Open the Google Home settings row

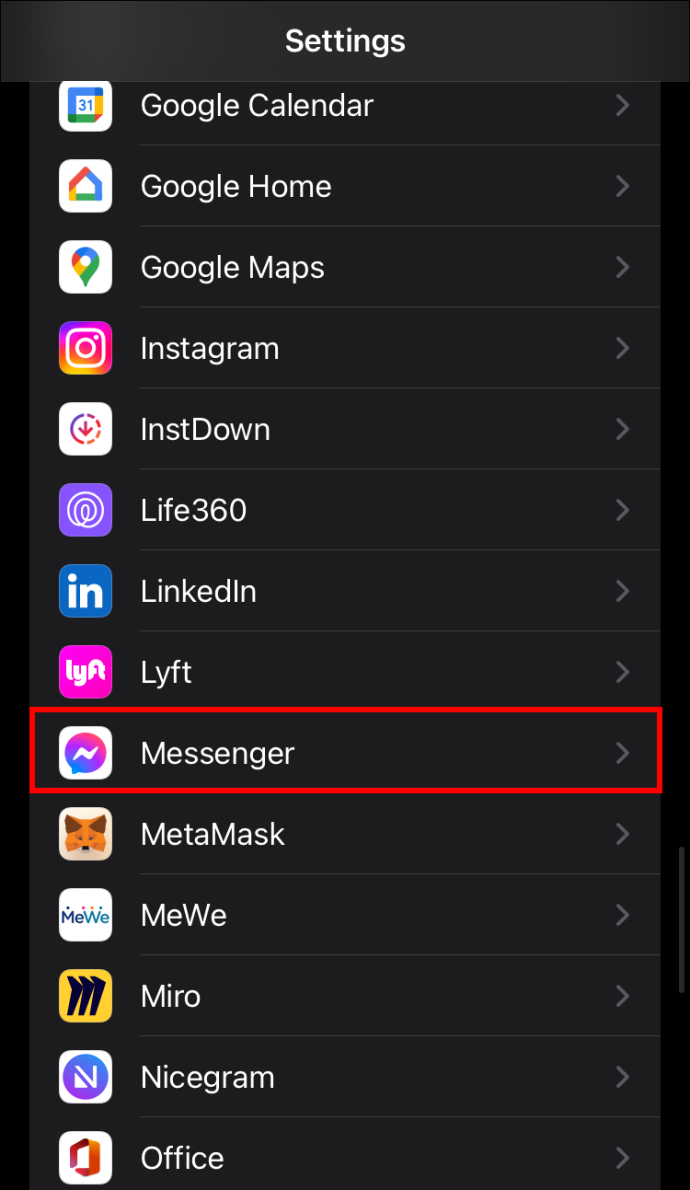coord(345,186)
